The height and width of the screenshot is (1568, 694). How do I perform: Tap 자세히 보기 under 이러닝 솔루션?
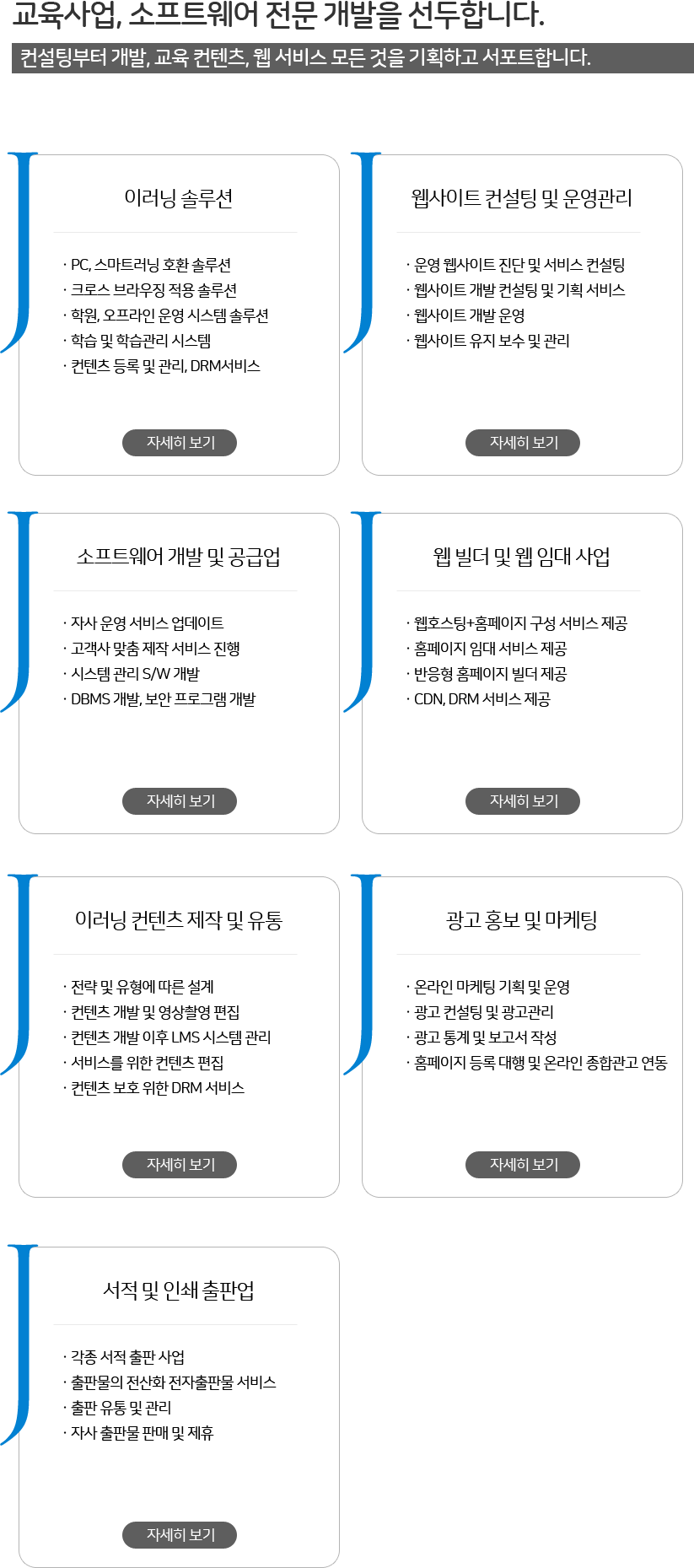(x=180, y=443)
